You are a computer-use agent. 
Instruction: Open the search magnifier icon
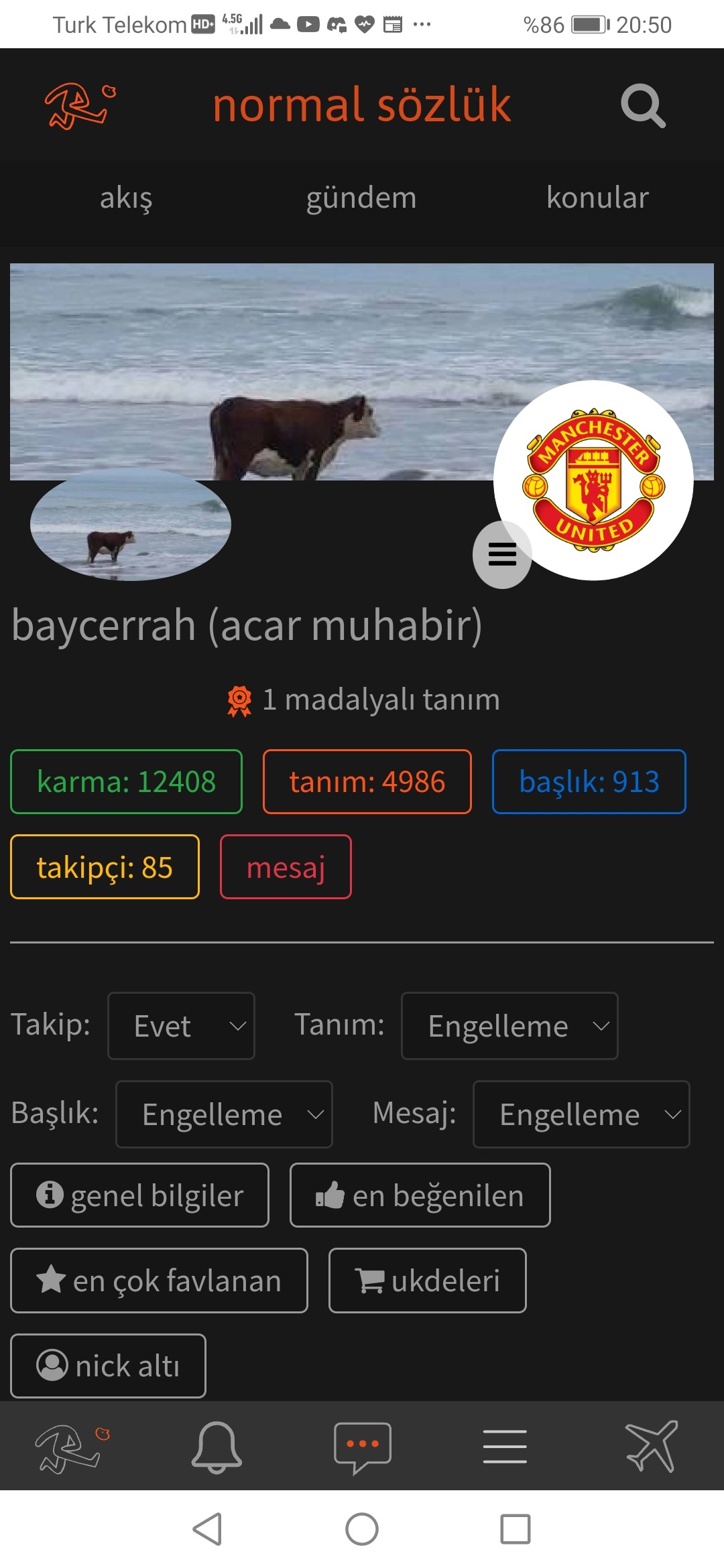coord(643,105)
